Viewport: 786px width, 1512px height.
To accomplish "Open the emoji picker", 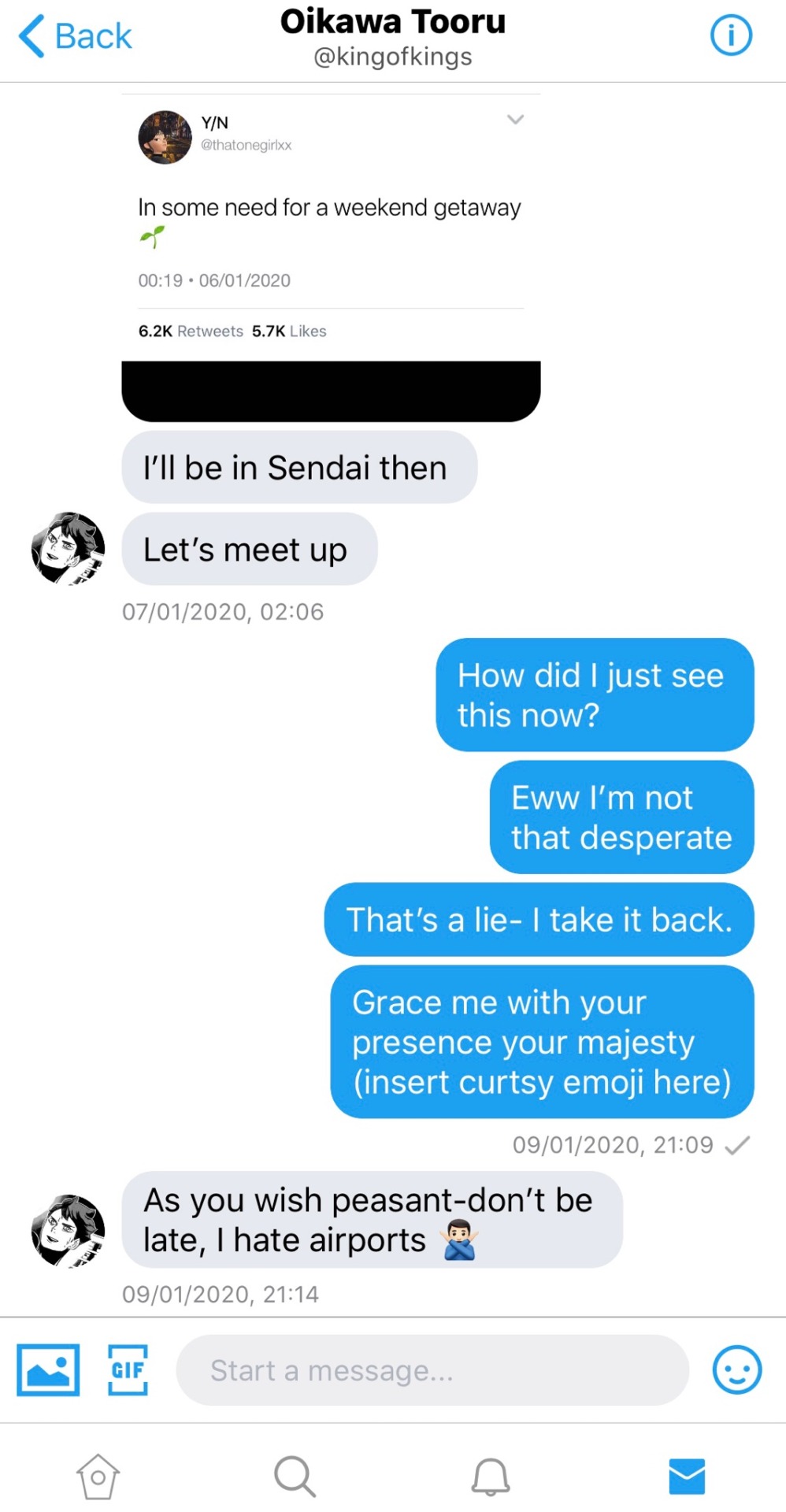I will (x=736, y=1369).
